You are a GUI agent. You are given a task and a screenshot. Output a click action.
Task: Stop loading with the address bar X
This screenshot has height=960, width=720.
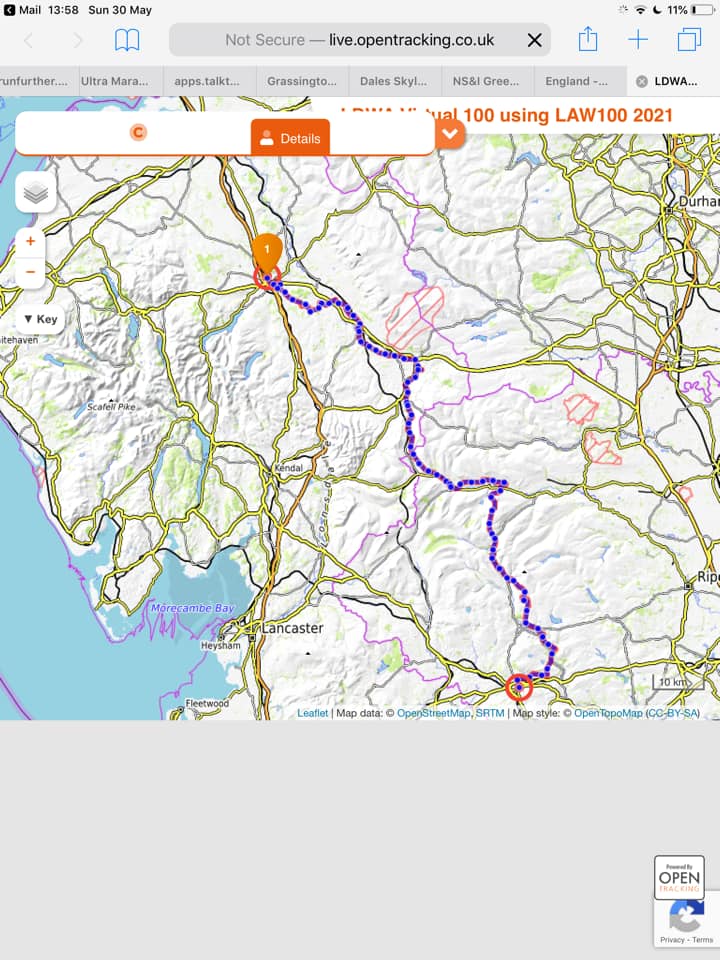click(534, 40)
